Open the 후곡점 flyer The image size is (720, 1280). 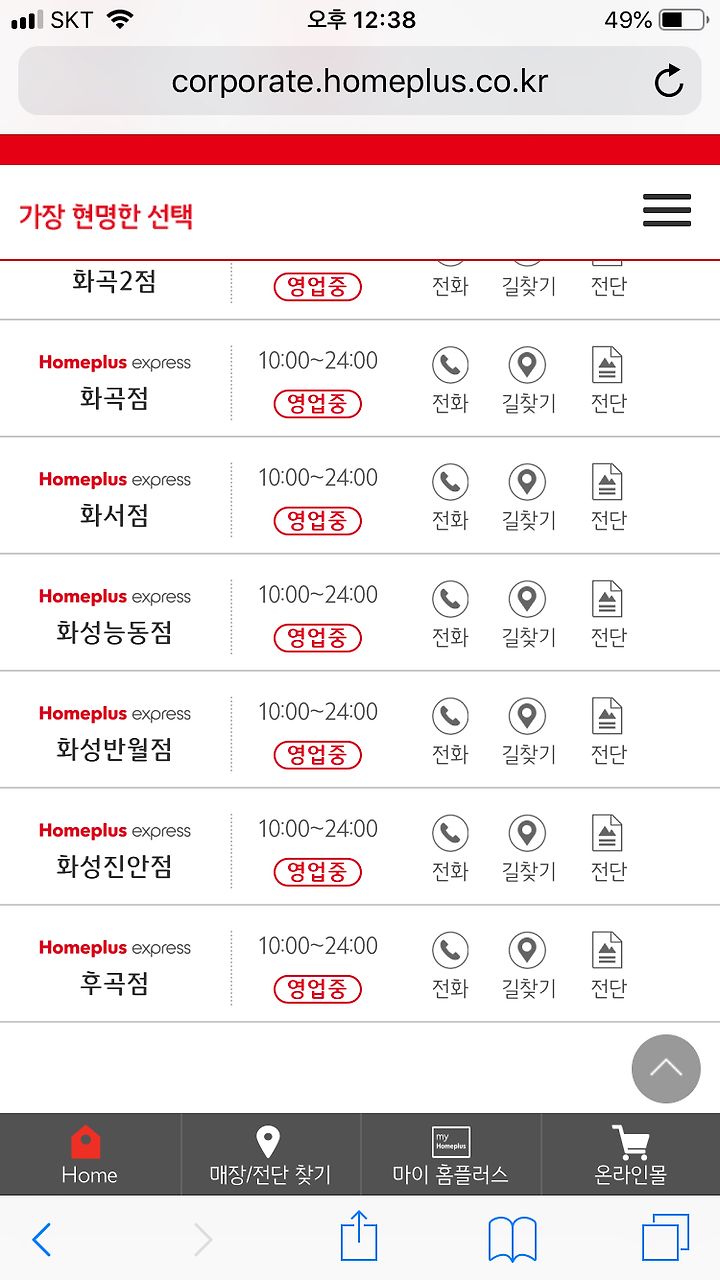coord(607,965)
